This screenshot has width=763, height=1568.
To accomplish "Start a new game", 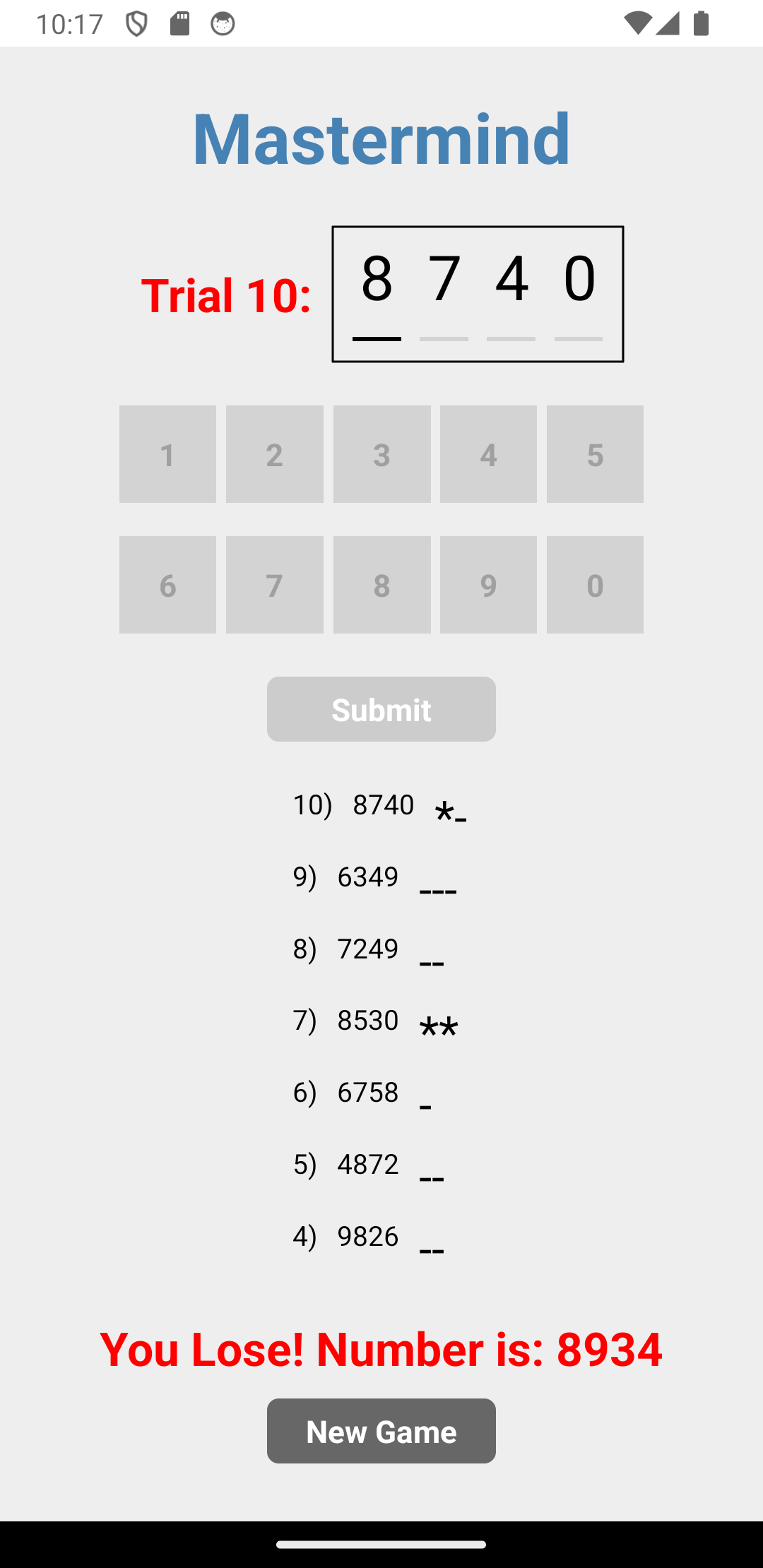I will [x=381, y=1431].
